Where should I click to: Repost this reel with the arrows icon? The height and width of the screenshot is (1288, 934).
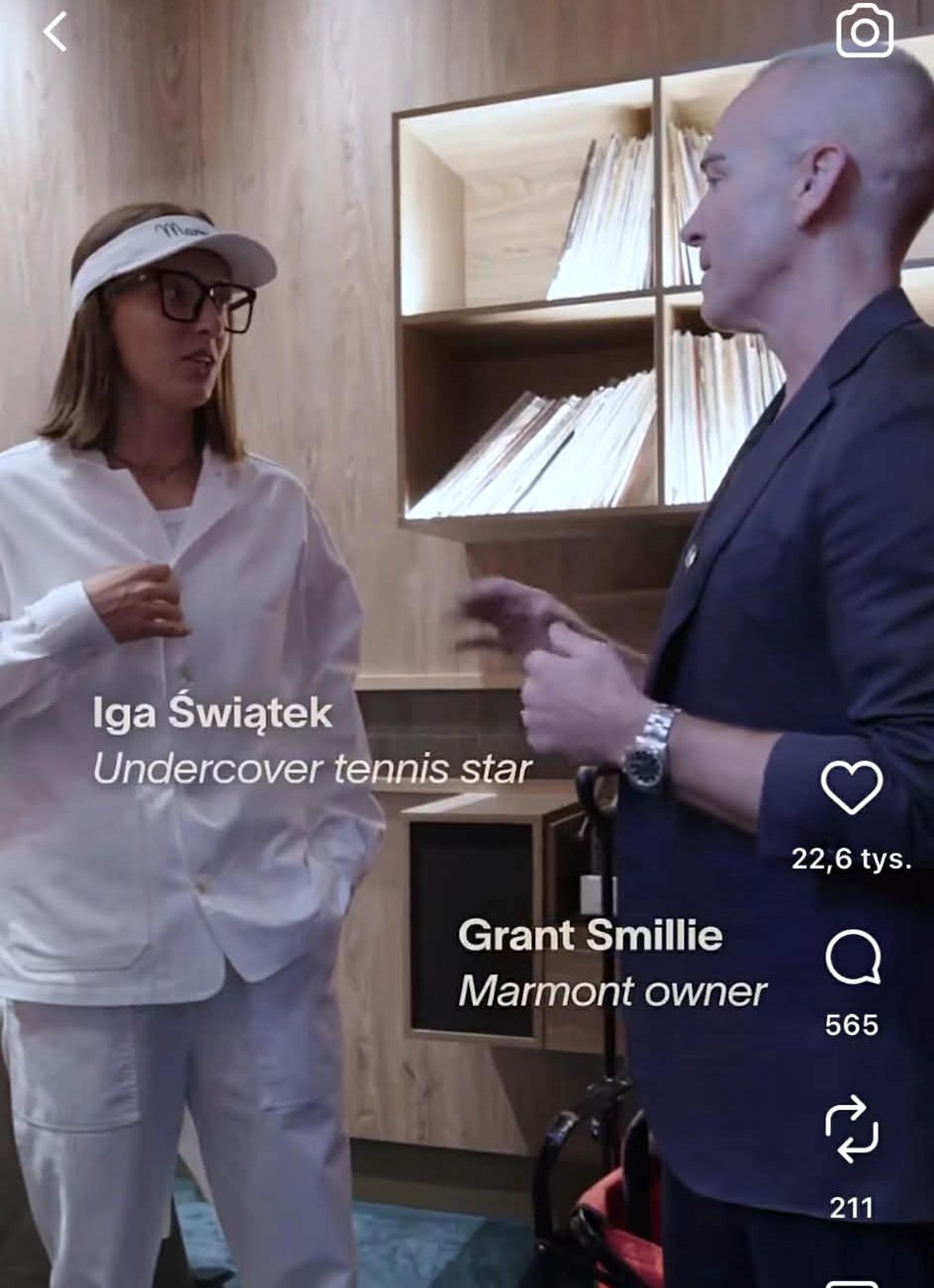pyautogui.click(x=851, y=1130)
